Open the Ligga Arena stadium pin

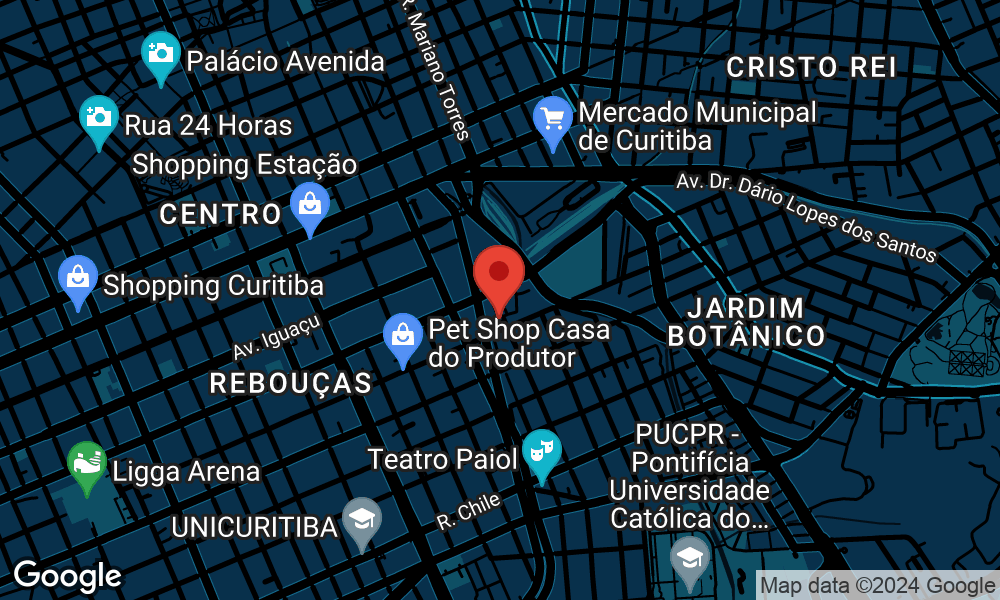[87, 464]
